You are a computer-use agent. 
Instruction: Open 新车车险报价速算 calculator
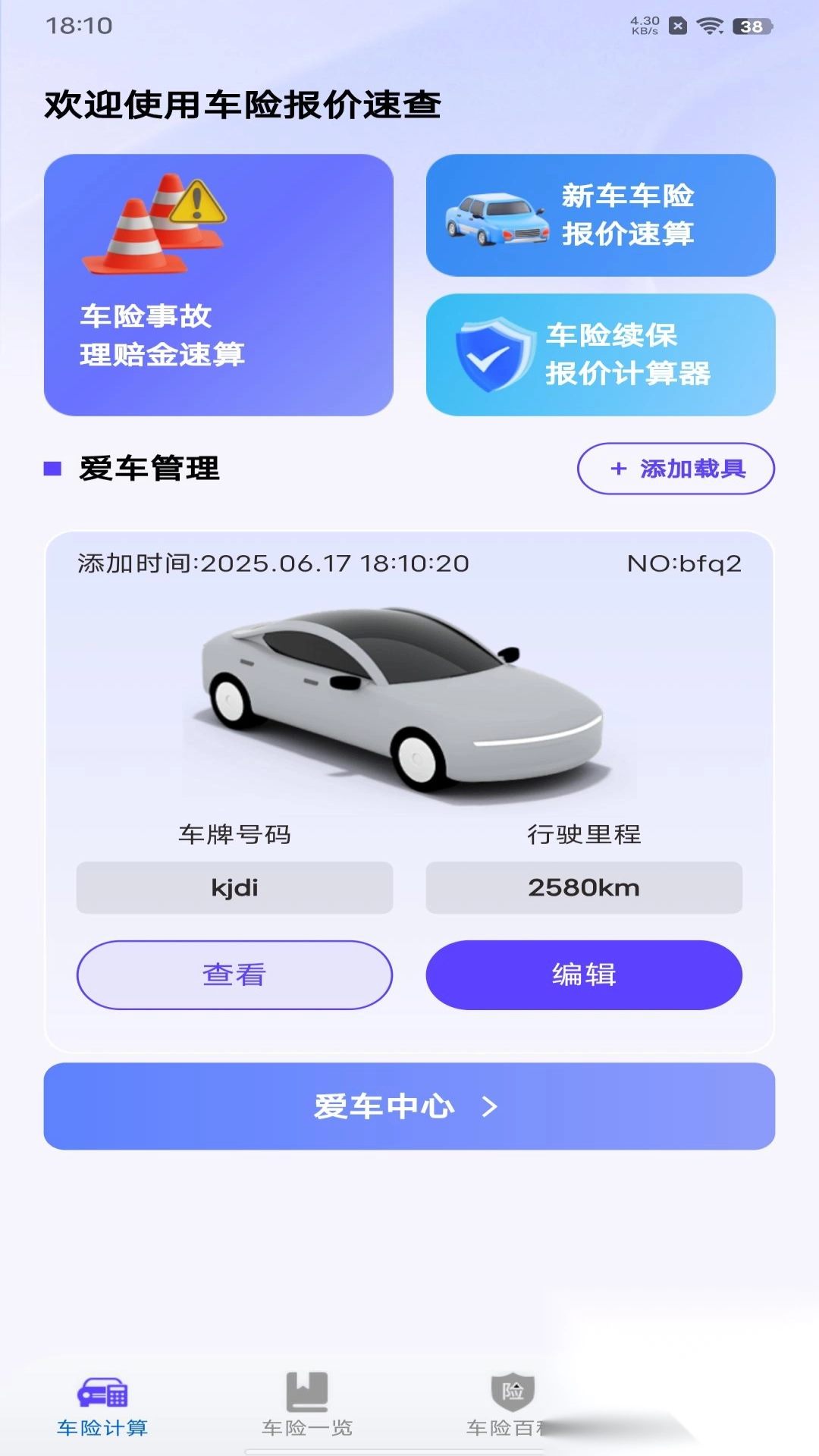601,215
